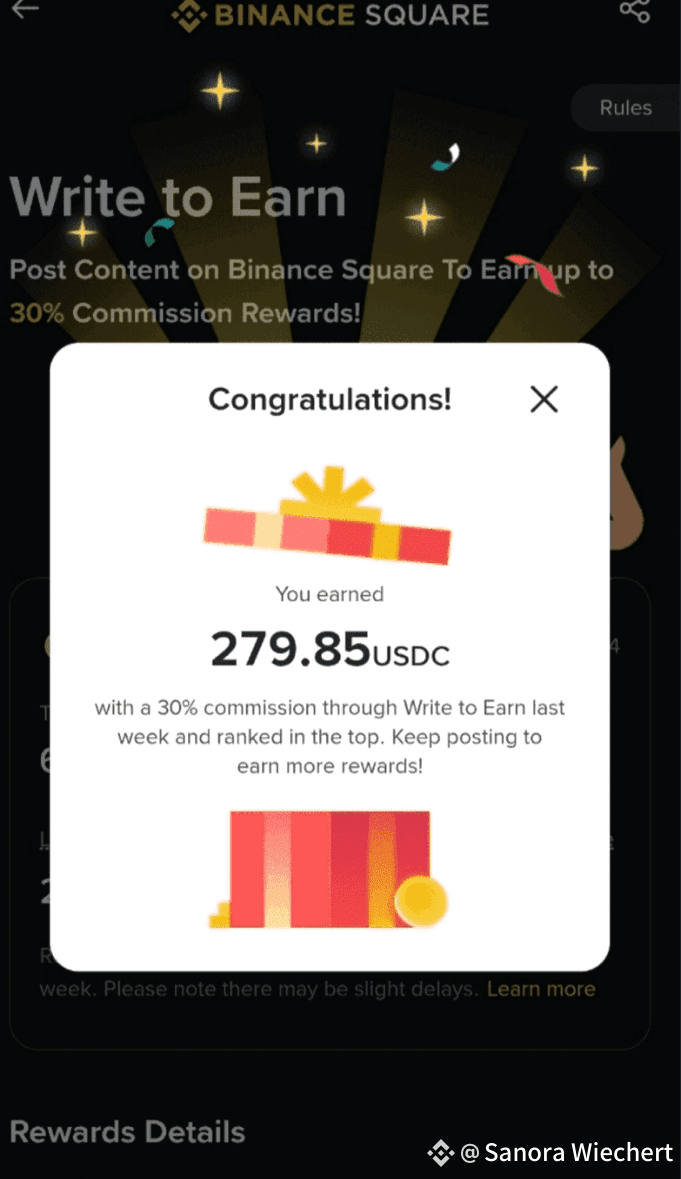The height and width of the screenshot is (1179, 681).
Task: Follow the Learn more link
Action: (x=541, y=989)
